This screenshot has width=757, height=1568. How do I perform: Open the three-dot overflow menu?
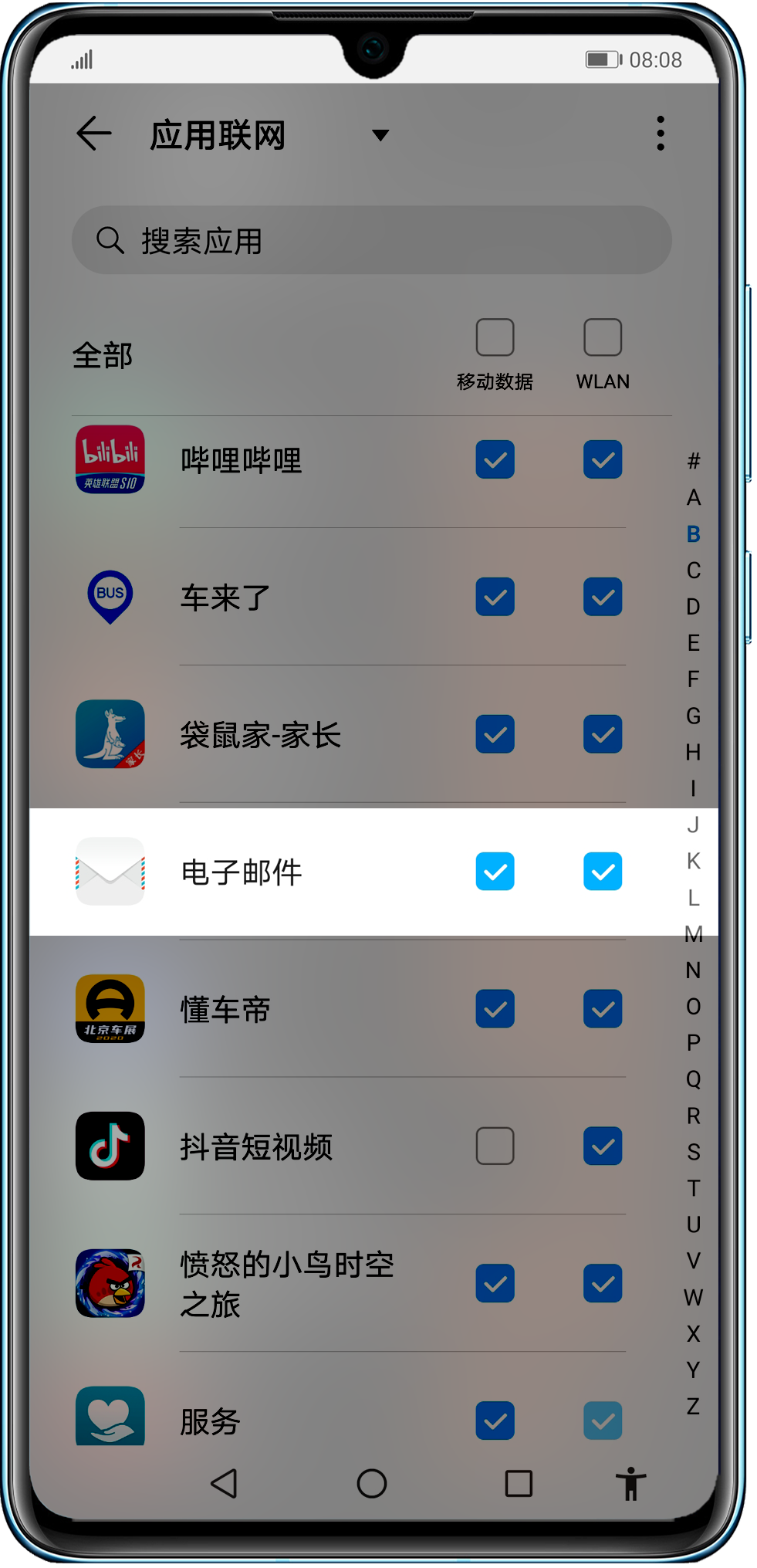pyautogui.click(x=661, y=134)
